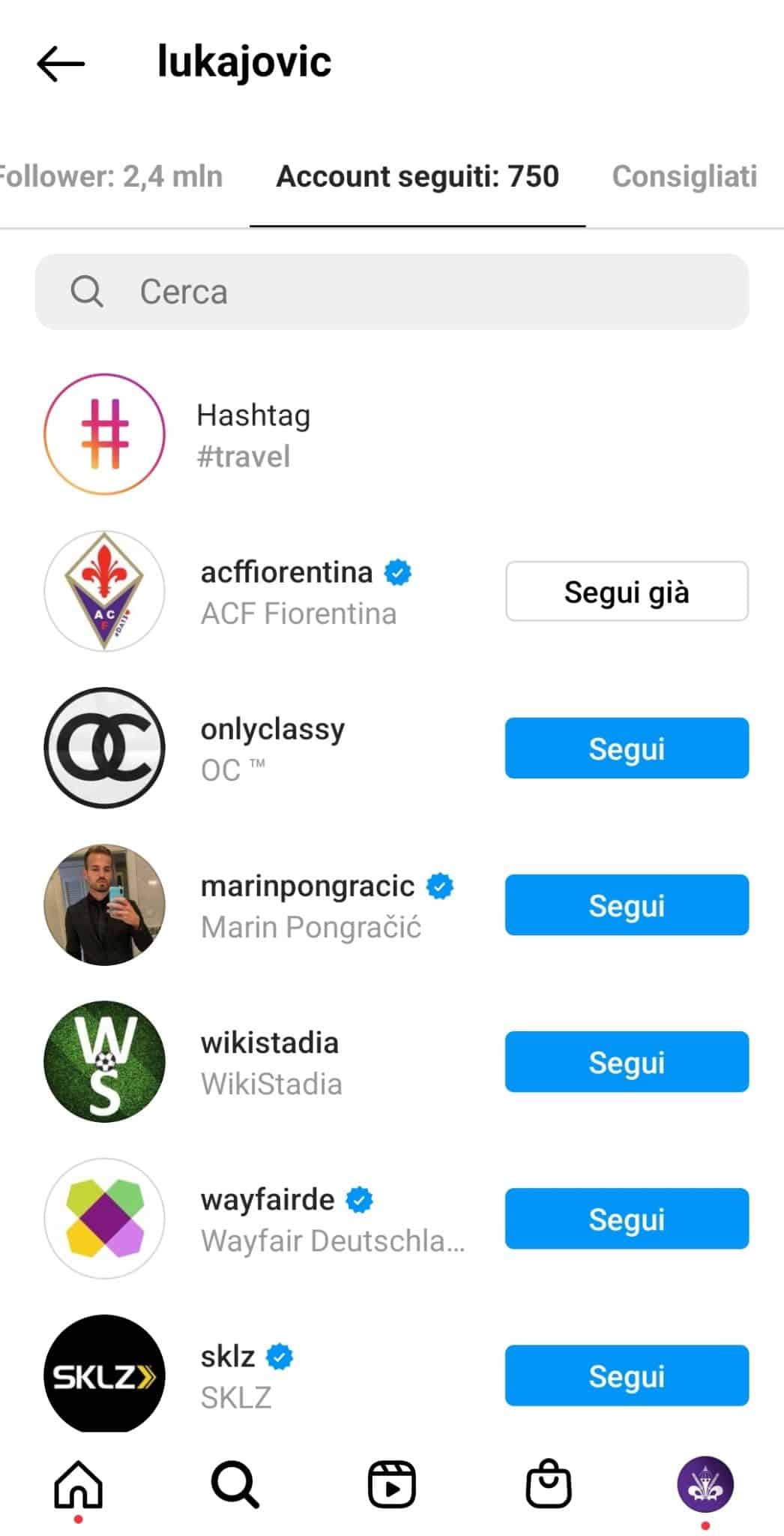Open the Search explore tab
Viewport: 784px width, 1536px height.
tap(235, 1485)
